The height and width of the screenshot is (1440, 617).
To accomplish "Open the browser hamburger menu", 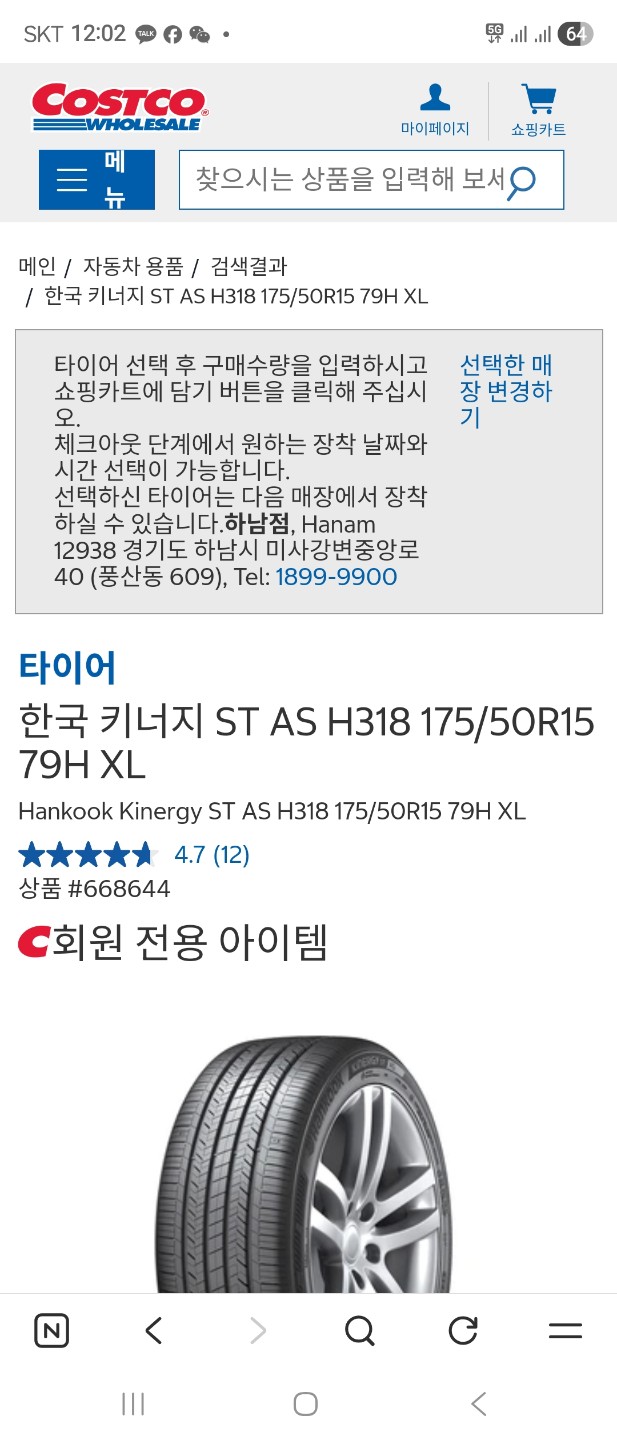I will coord(566,1331).
